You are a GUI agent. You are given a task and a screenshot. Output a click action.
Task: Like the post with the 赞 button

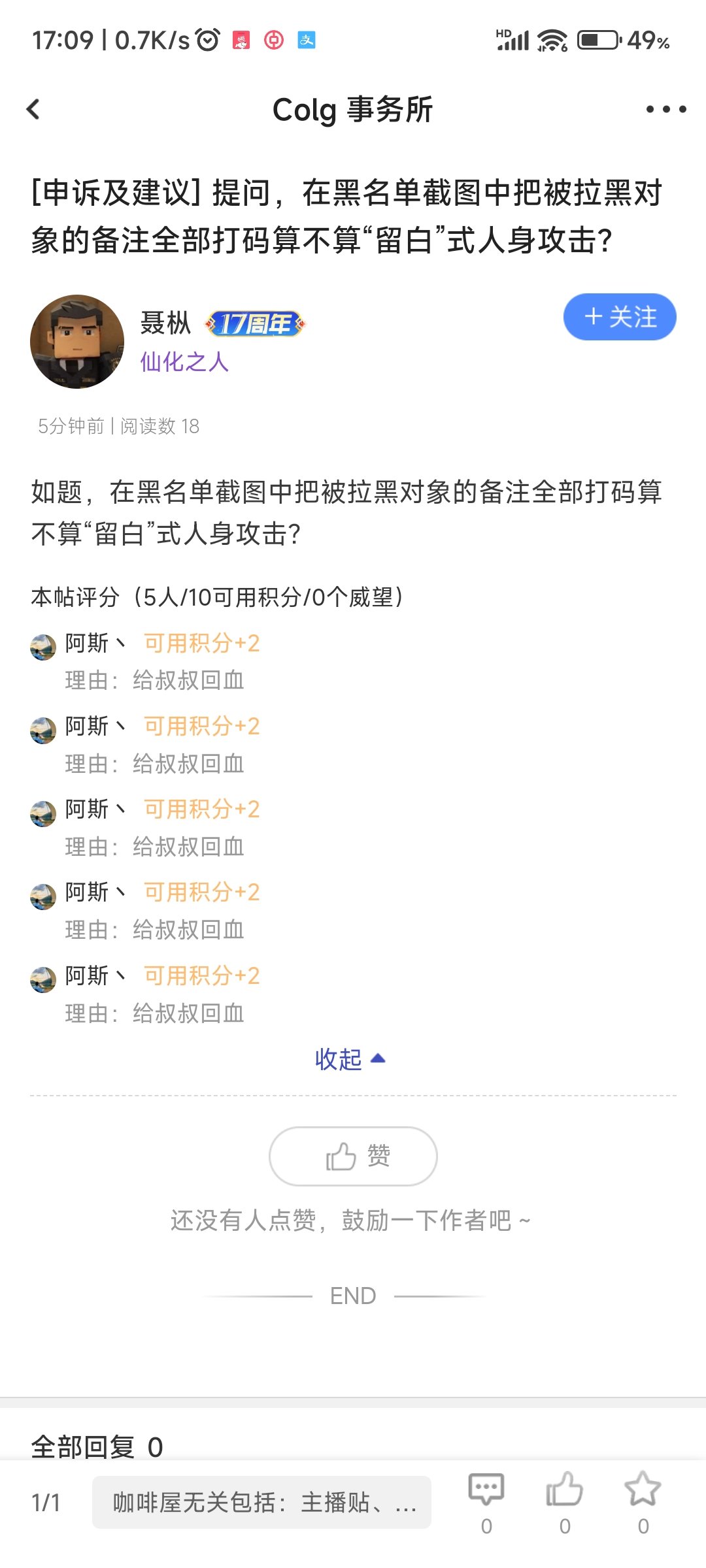[353, 1156]
